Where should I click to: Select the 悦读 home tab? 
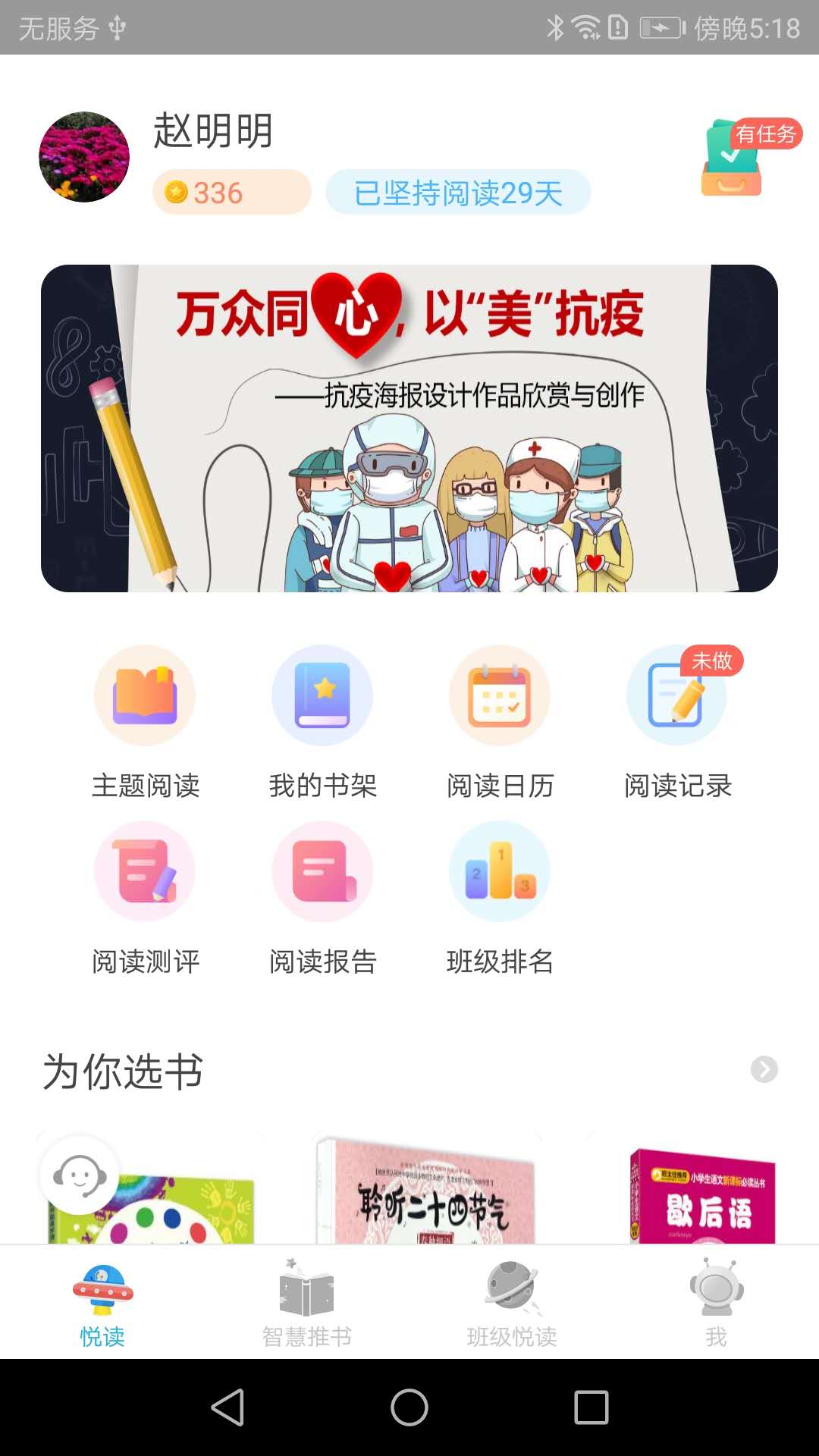(x=102, y=1301)
